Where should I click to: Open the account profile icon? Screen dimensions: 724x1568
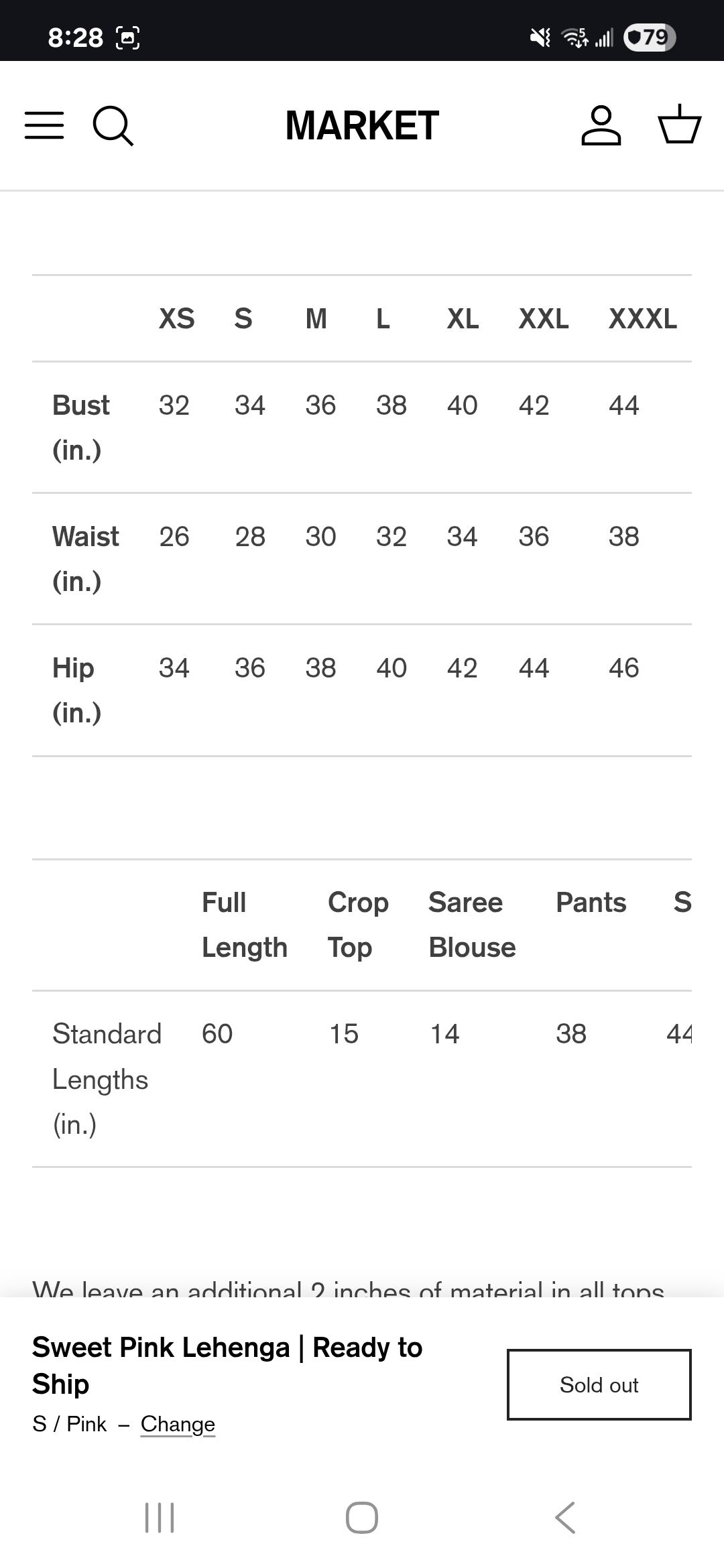pyautogui.click(x=601, y=125)
